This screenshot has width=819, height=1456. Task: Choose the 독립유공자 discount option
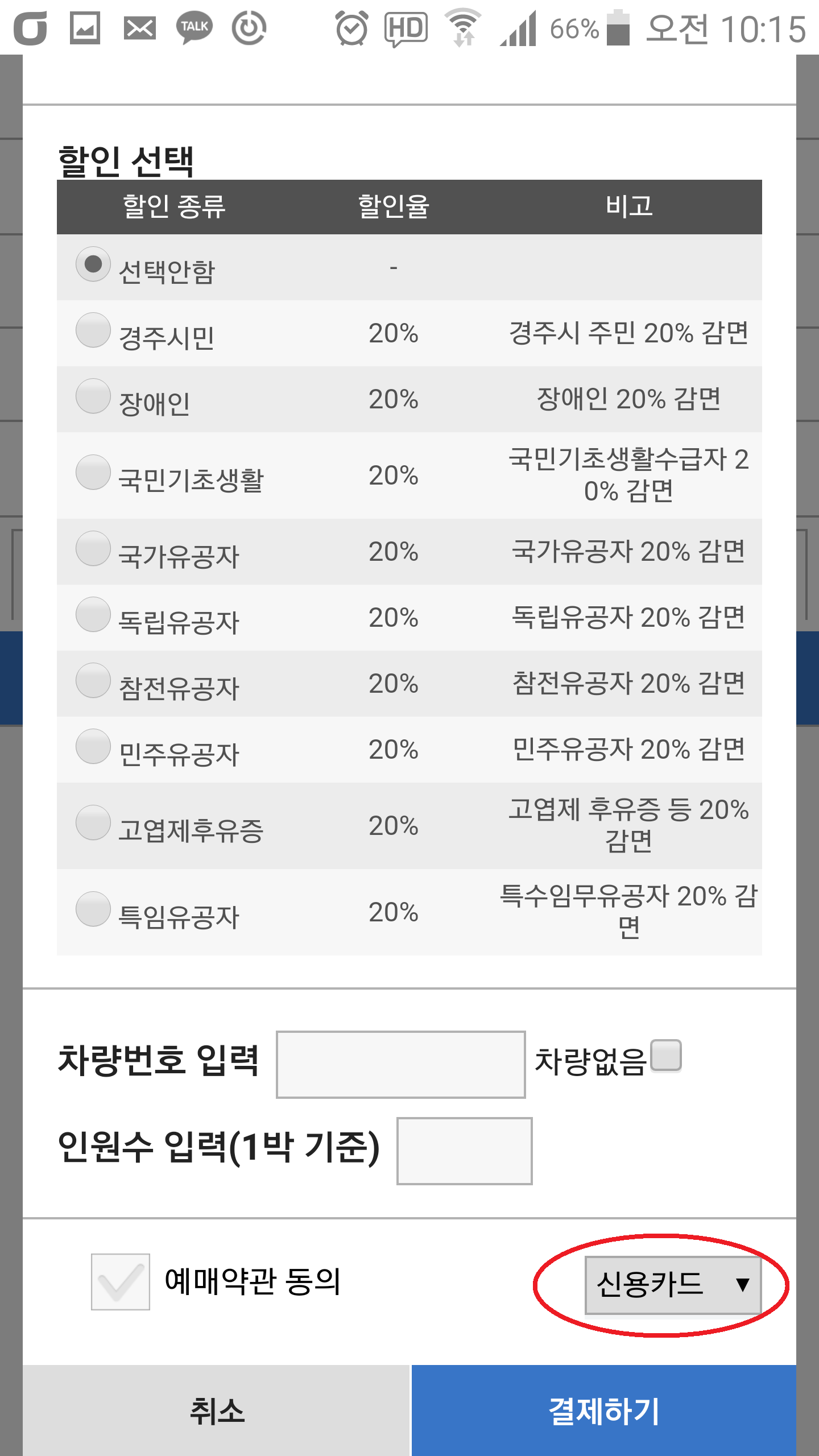click(x=93, y=614)
